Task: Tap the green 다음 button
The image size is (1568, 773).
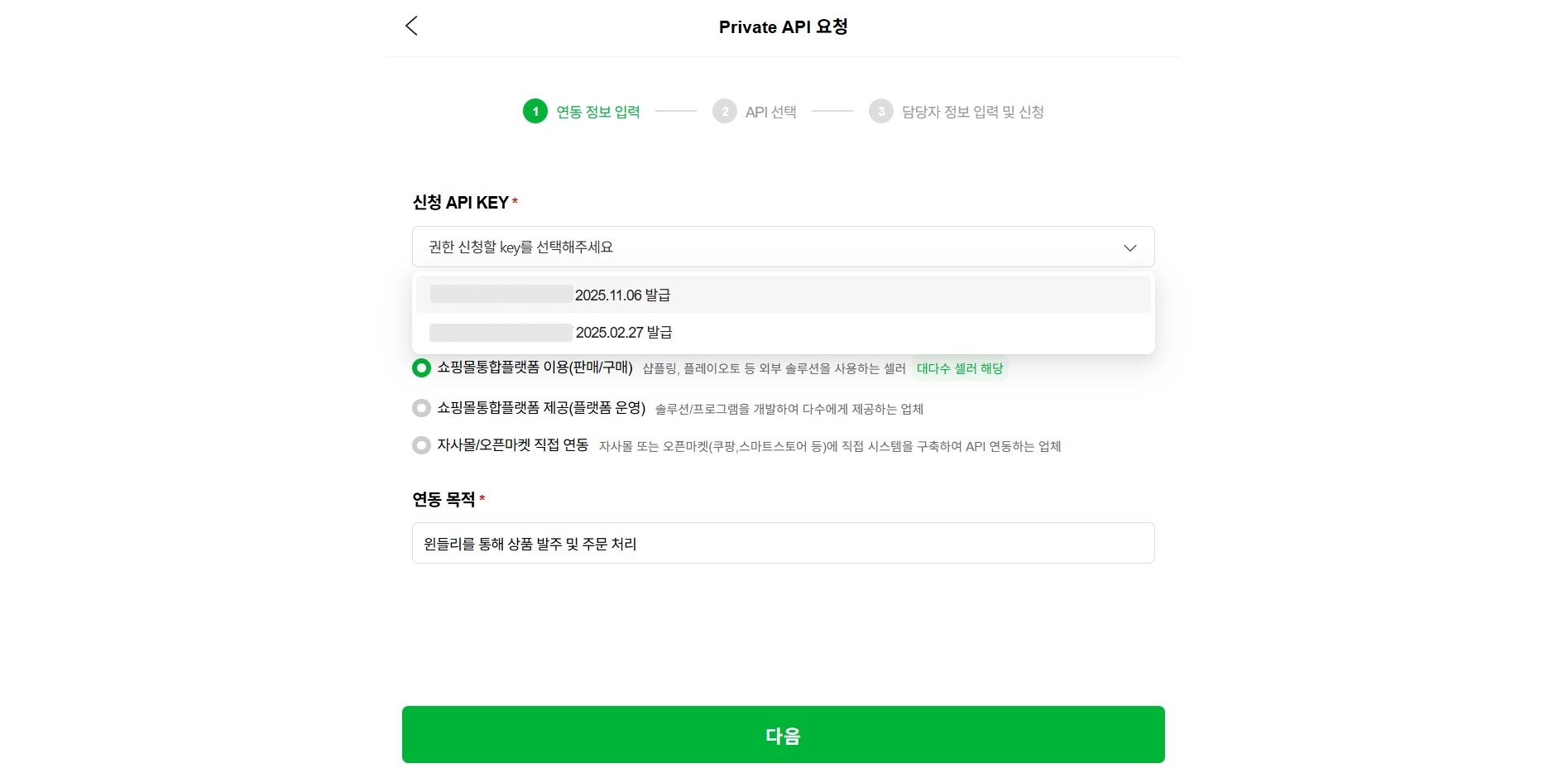Action: click(x=782, y=734)
